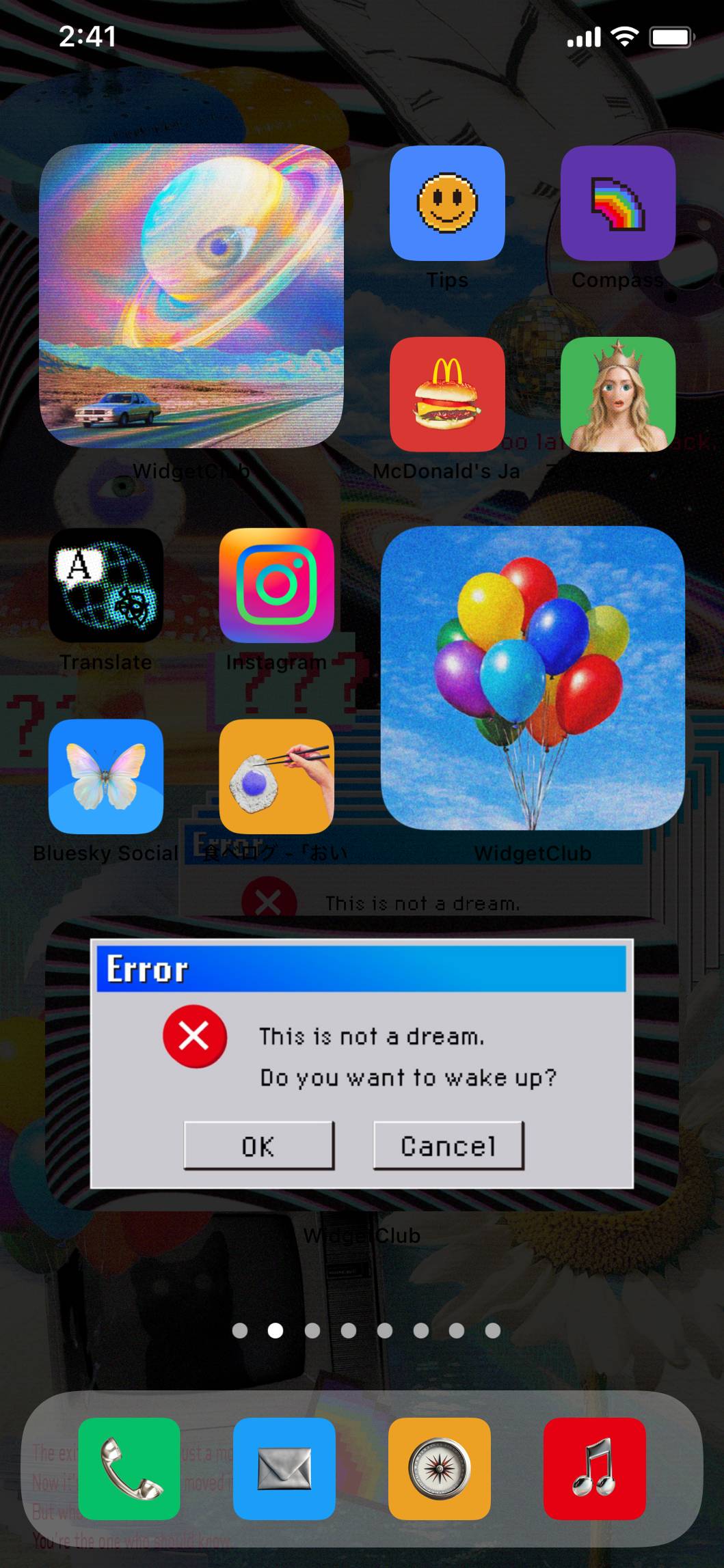The height and width of the screenshot is (1568, 724).
Task: Launch Instagram
Action: click(276, 586)
